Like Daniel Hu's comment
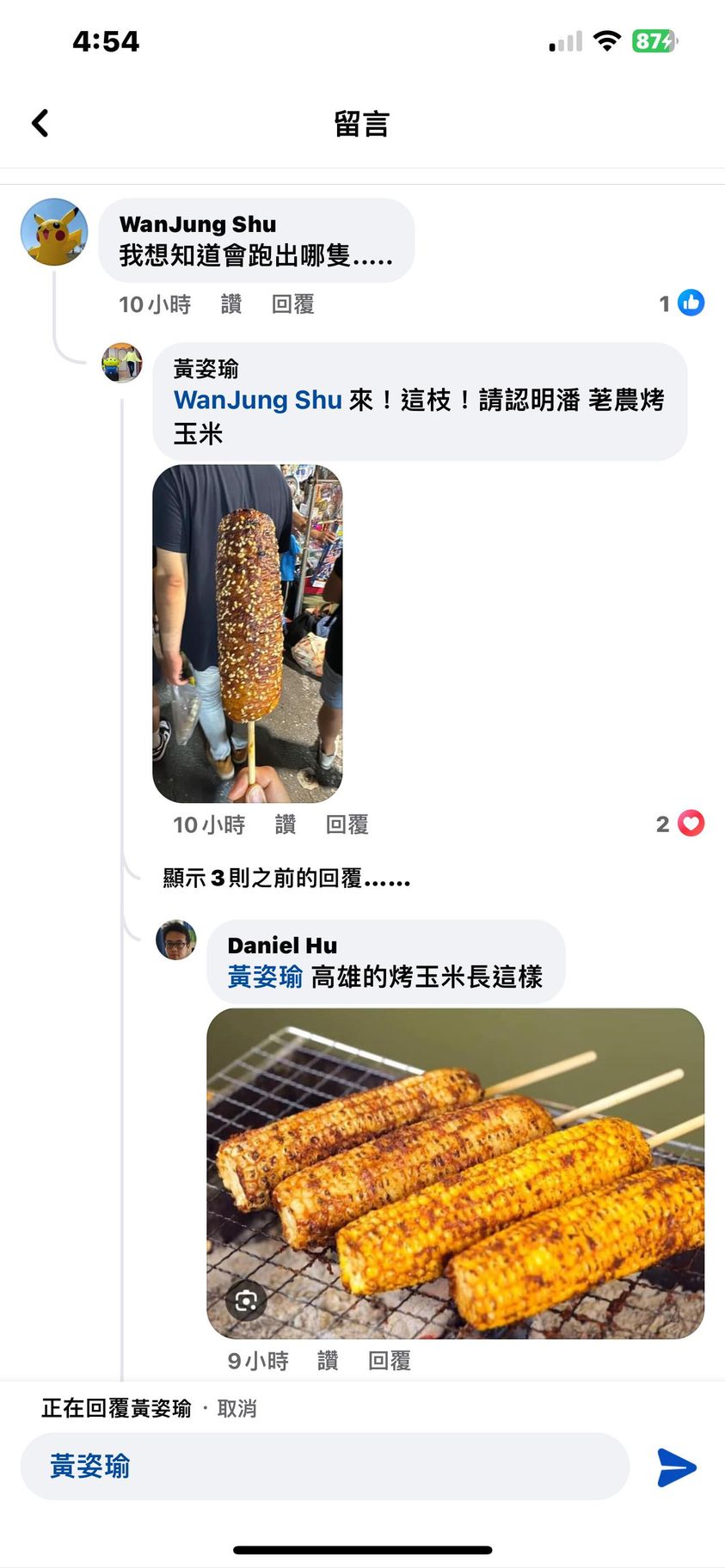 [327, 1361]
